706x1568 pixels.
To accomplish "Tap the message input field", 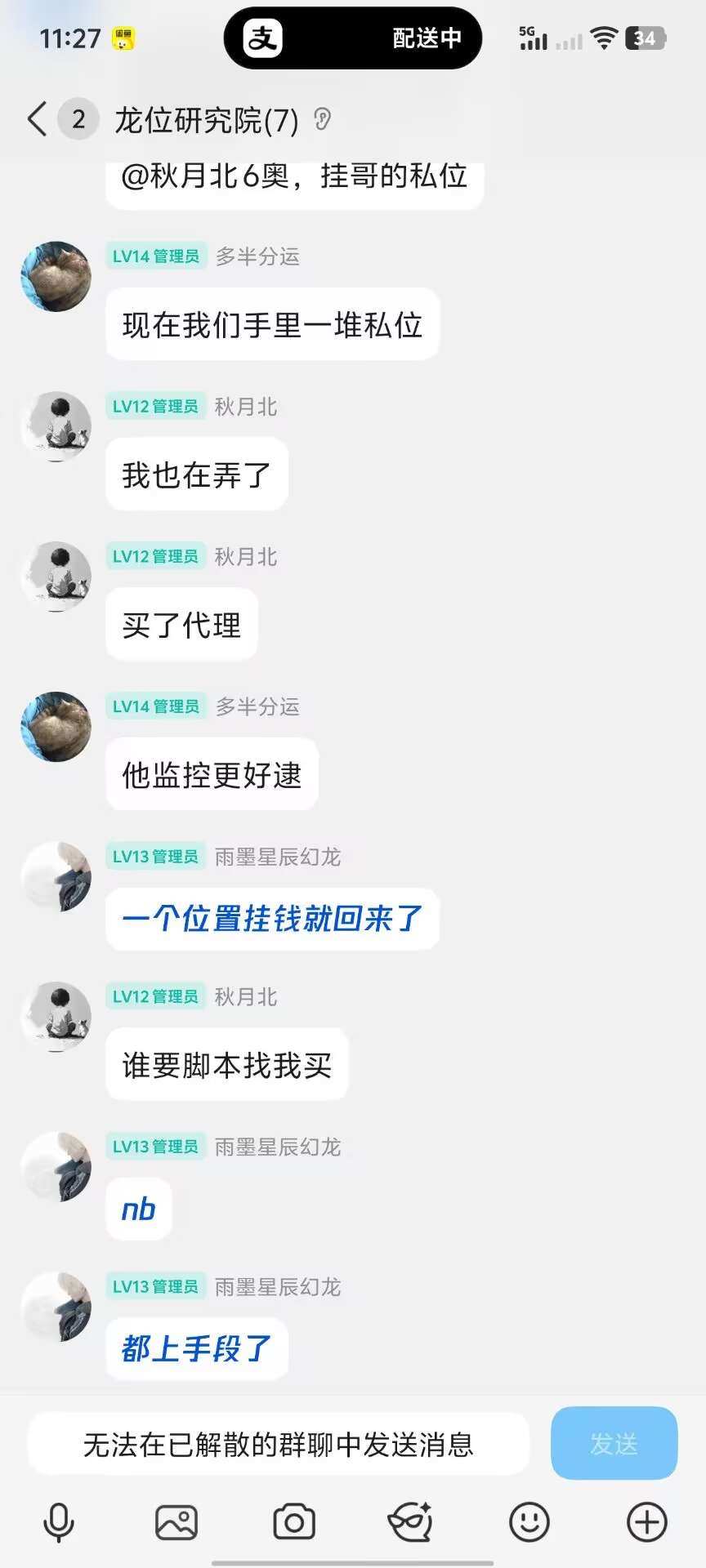I will pos(278,1444).
